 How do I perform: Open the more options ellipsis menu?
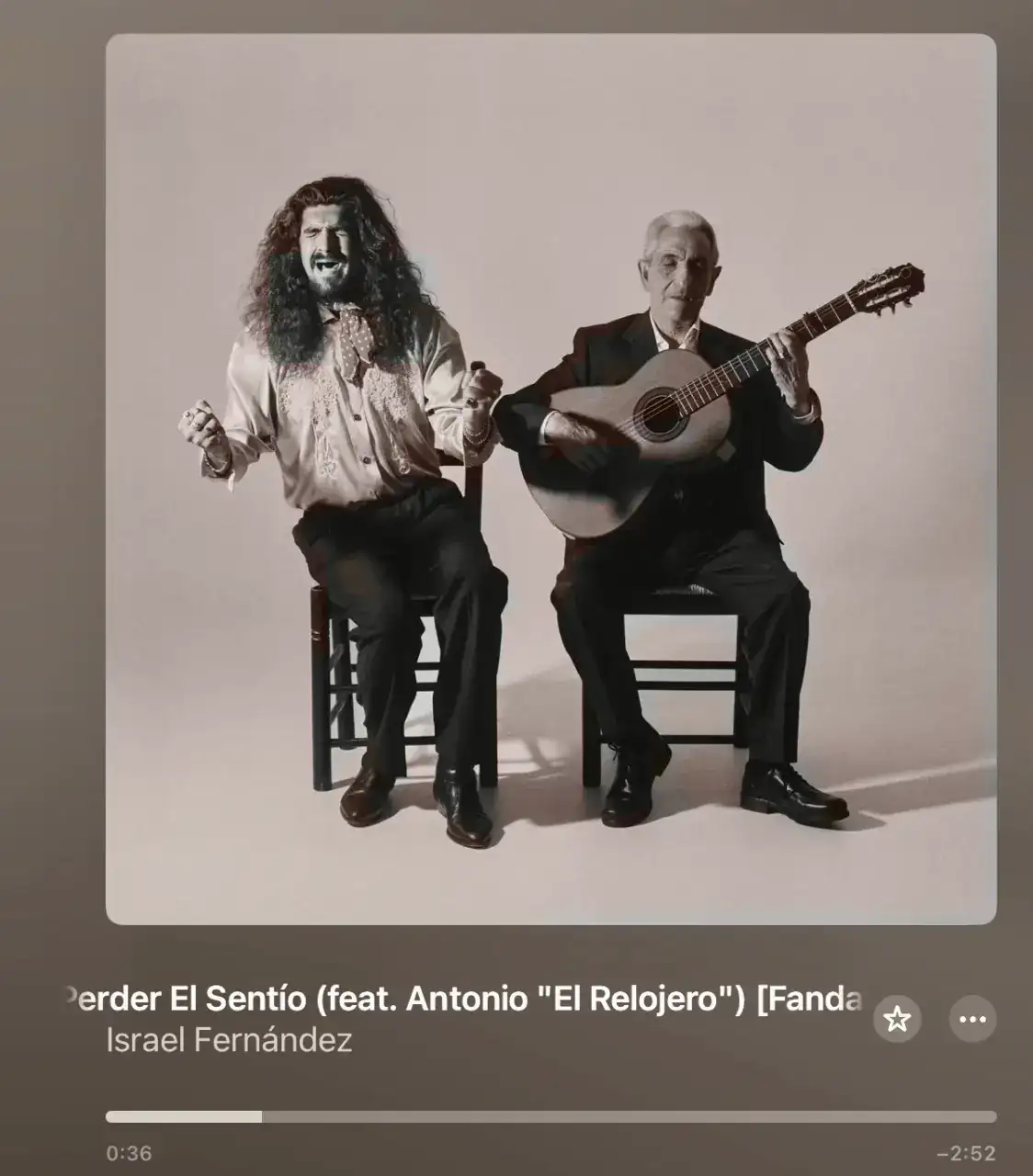[x=972, y=1019]
